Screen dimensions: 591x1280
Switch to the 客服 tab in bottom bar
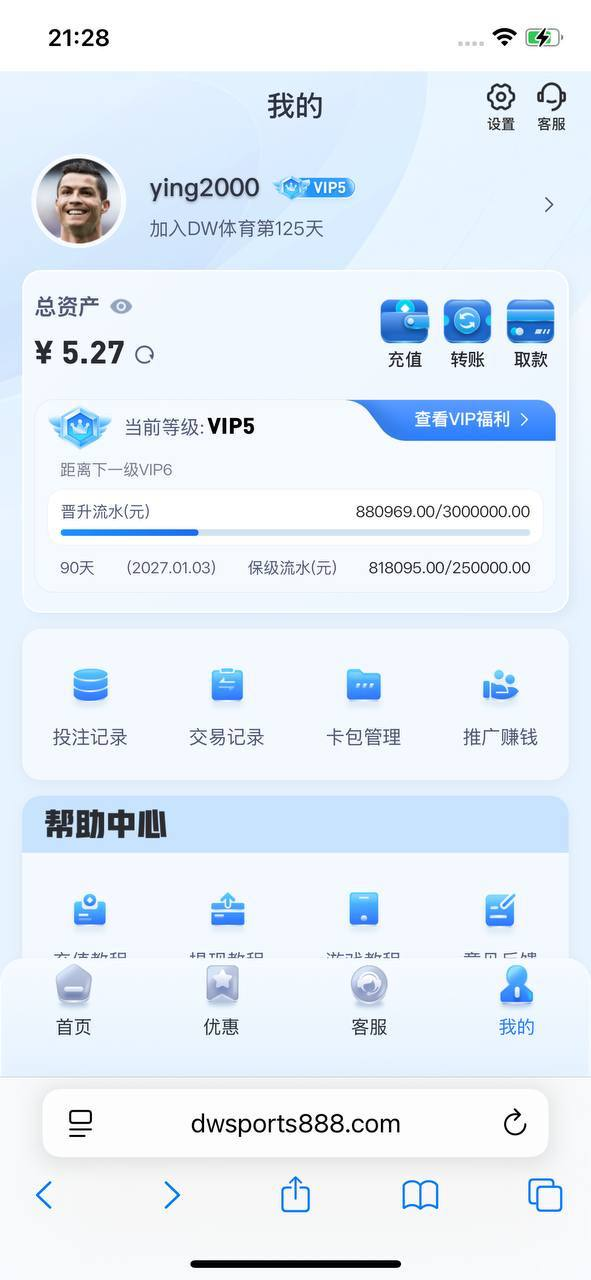369,1001
